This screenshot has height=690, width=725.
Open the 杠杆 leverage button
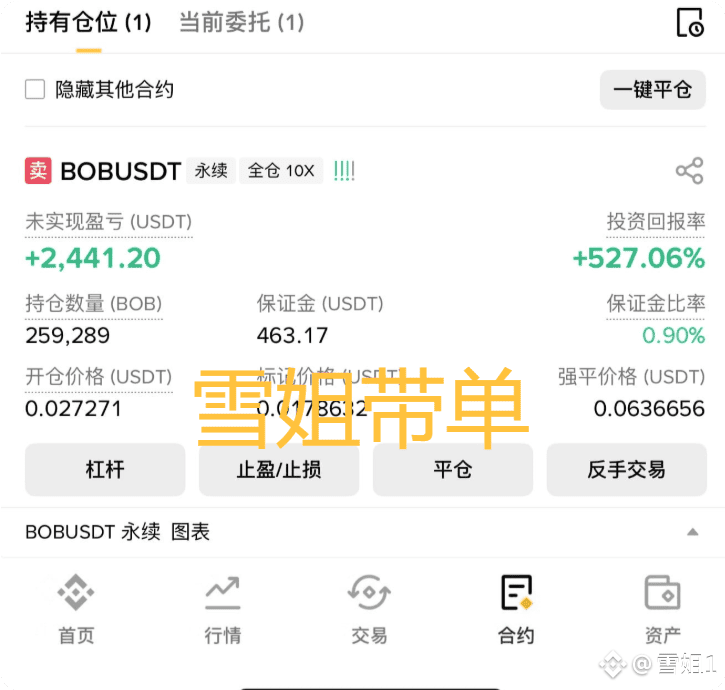(105, 469)
